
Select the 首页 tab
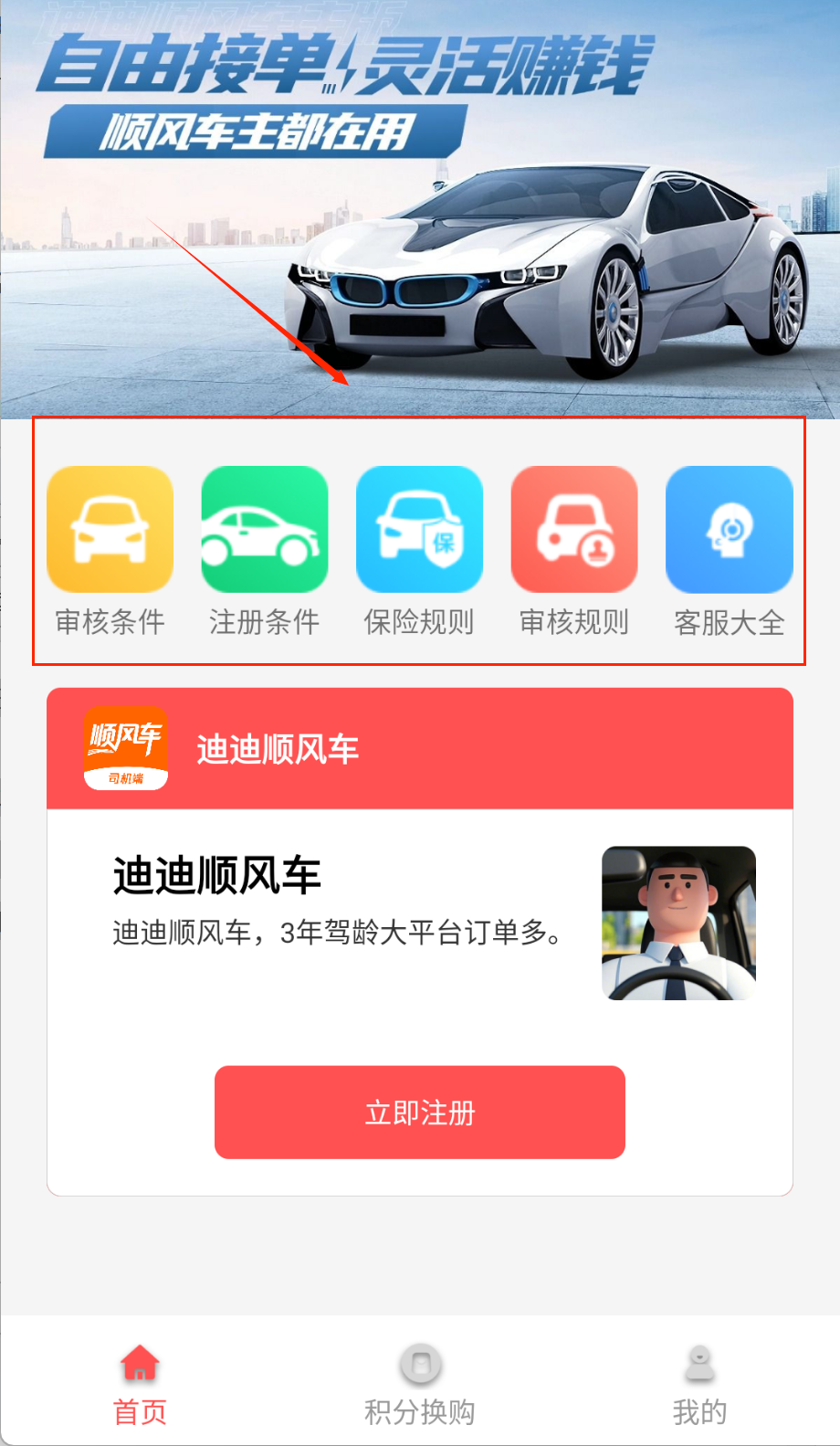tap(140, 1384)
